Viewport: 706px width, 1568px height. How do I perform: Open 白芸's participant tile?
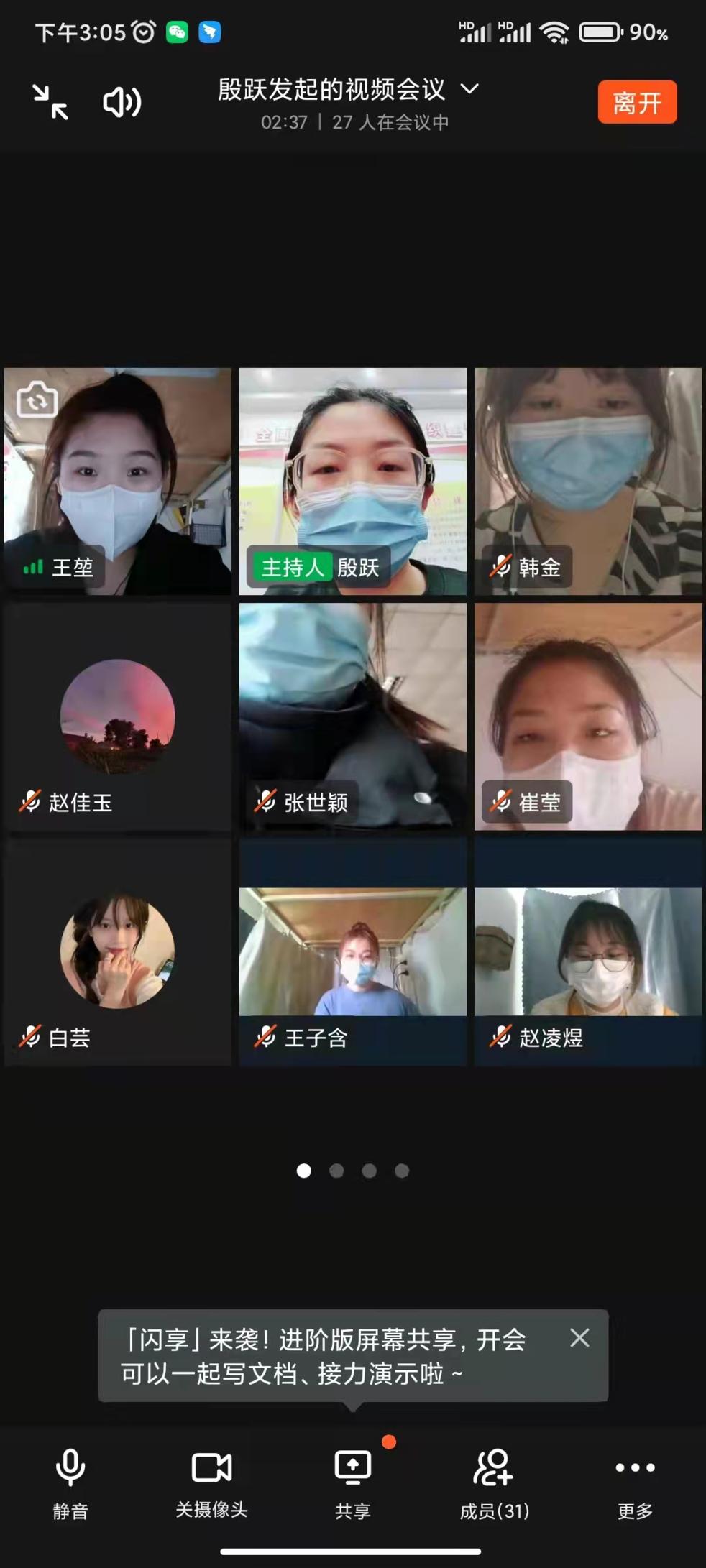[117, 951]
